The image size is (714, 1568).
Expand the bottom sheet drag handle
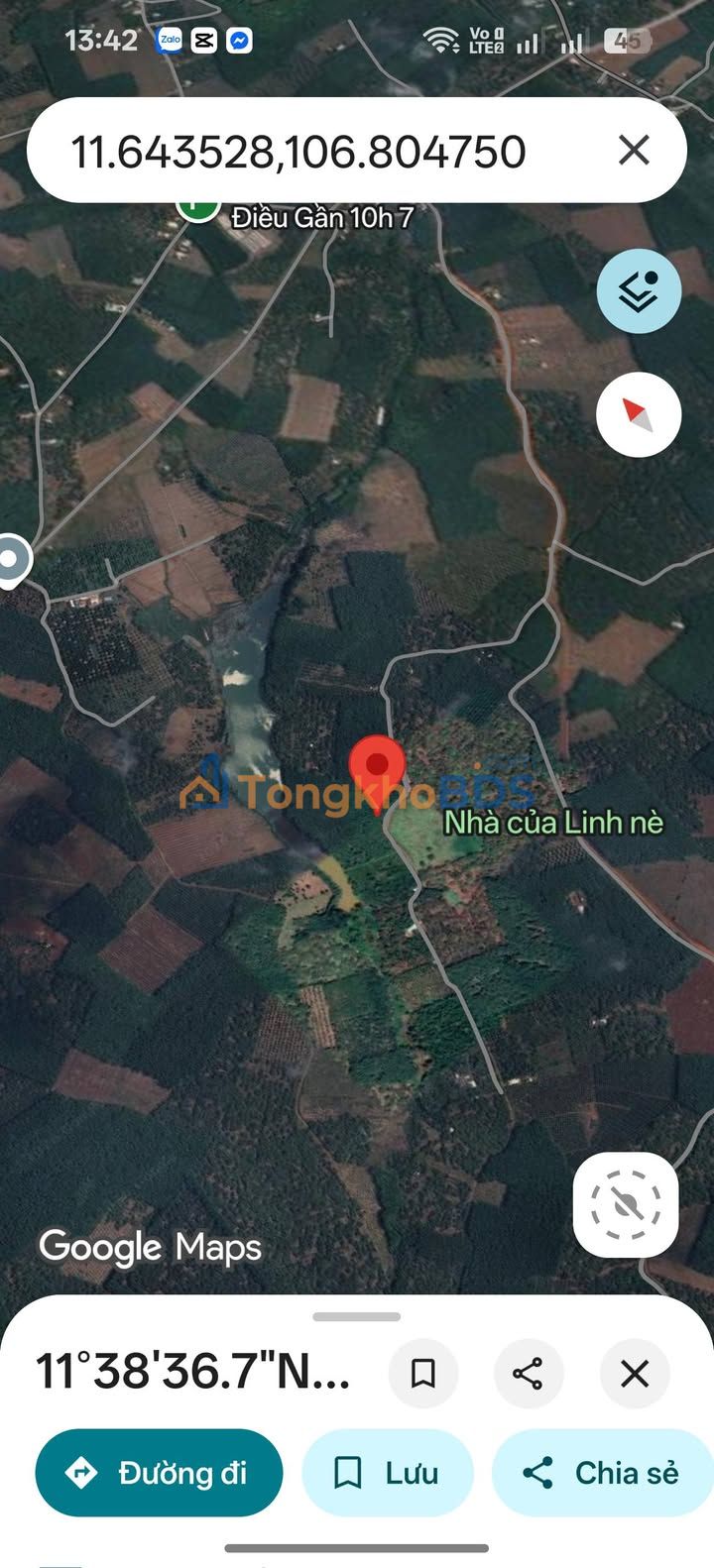[x=357, y=1317]
